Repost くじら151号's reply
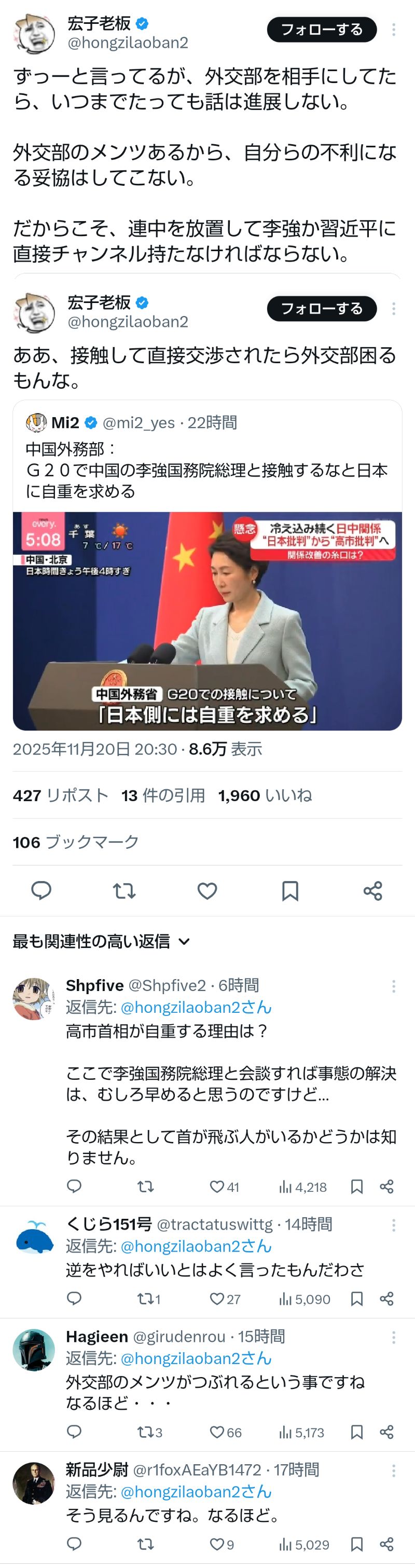This screenshot has width=415, height=1568. [x=145, y=1299]
